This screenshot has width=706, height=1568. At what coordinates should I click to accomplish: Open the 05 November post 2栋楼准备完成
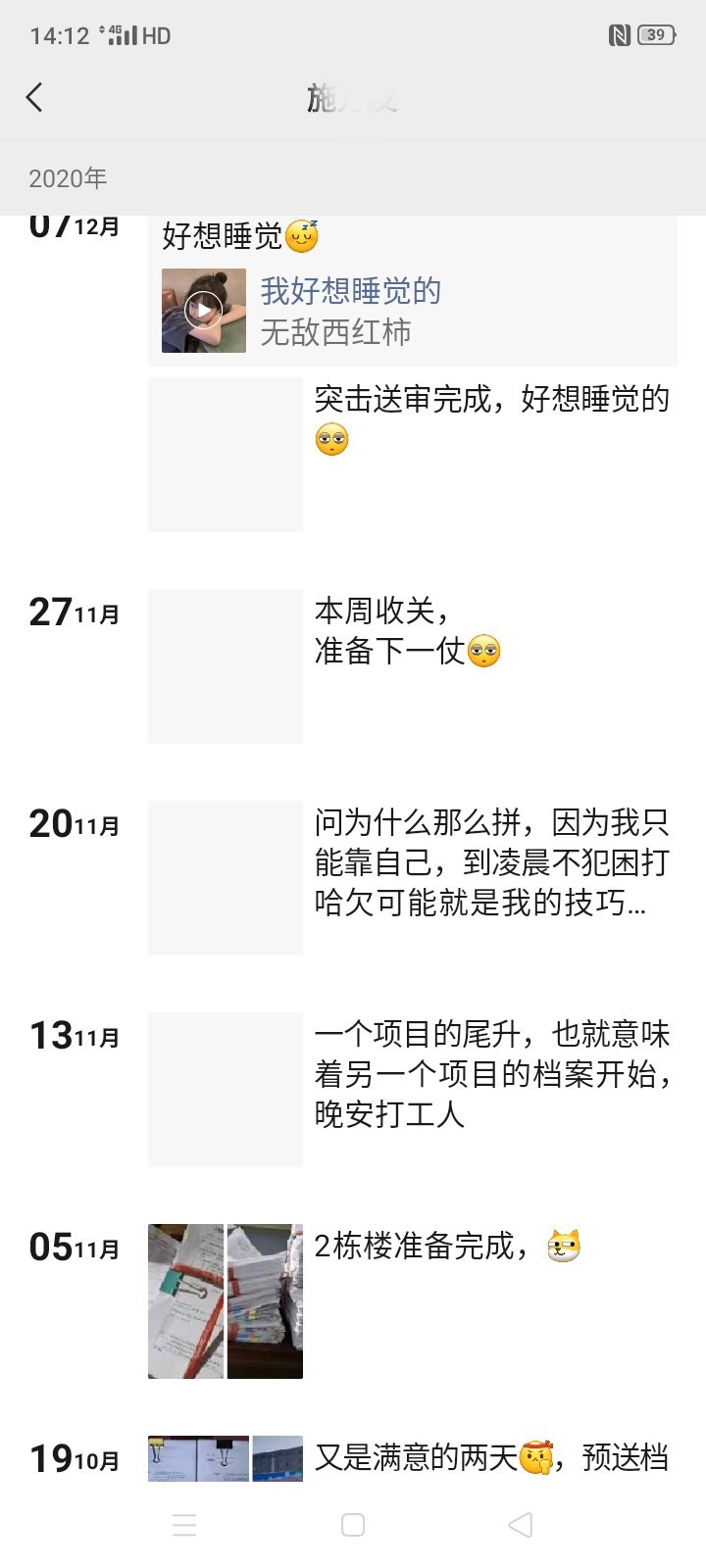pyautogui.click(x=413, y=1301)
